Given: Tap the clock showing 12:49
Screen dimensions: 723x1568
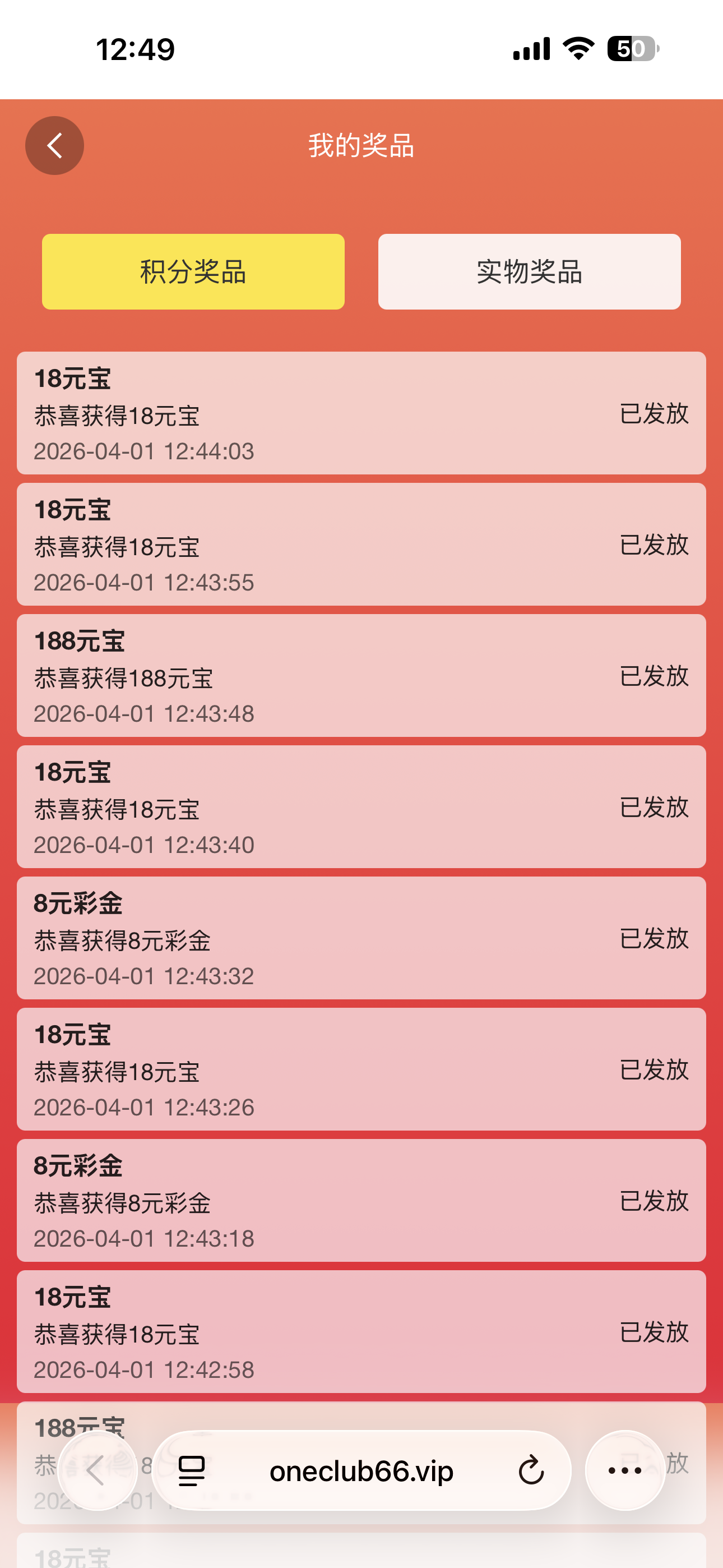Looking at the screenshot, I should [135, 49].
